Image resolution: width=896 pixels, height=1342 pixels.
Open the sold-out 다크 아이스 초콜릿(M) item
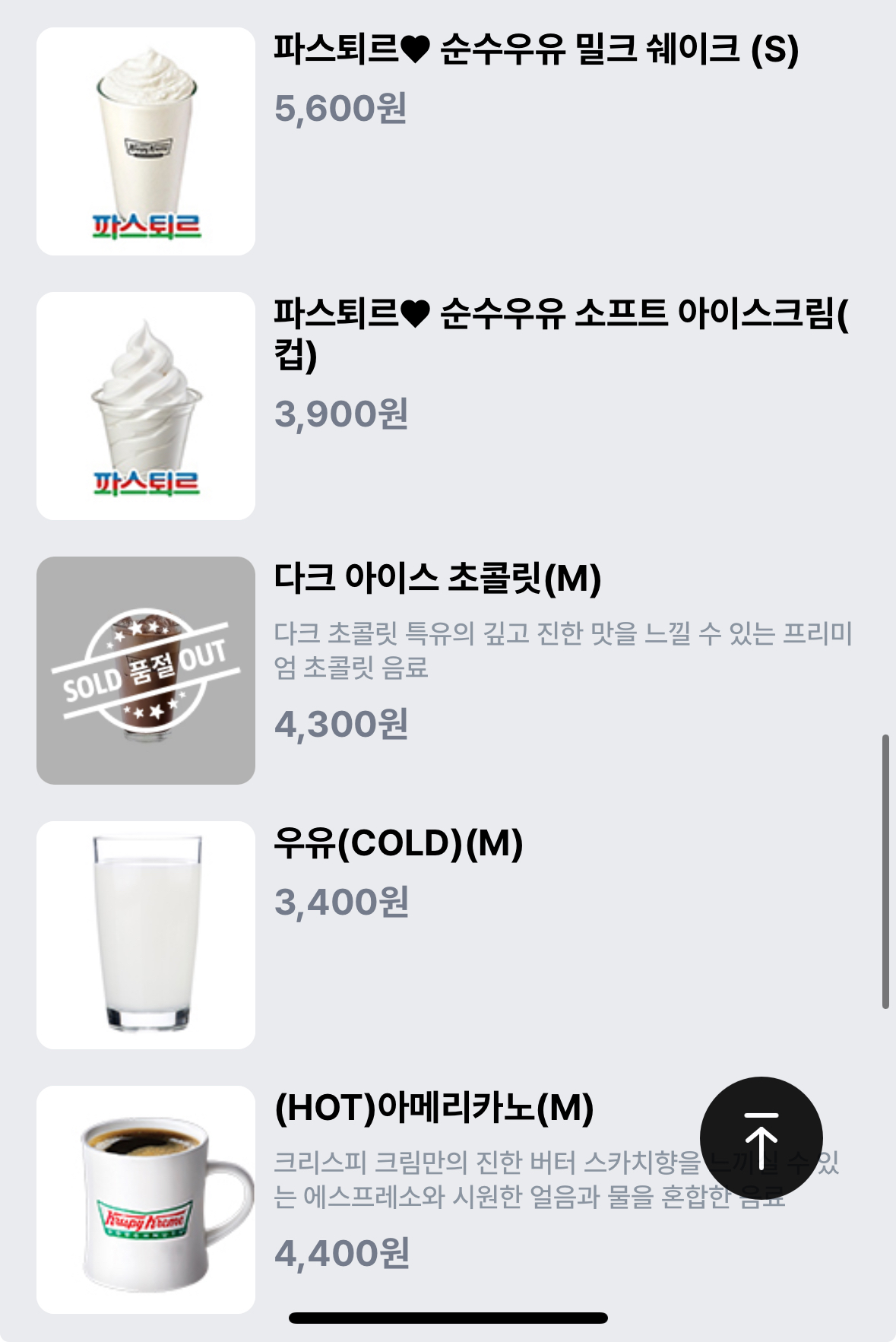(x=438, y=579)
